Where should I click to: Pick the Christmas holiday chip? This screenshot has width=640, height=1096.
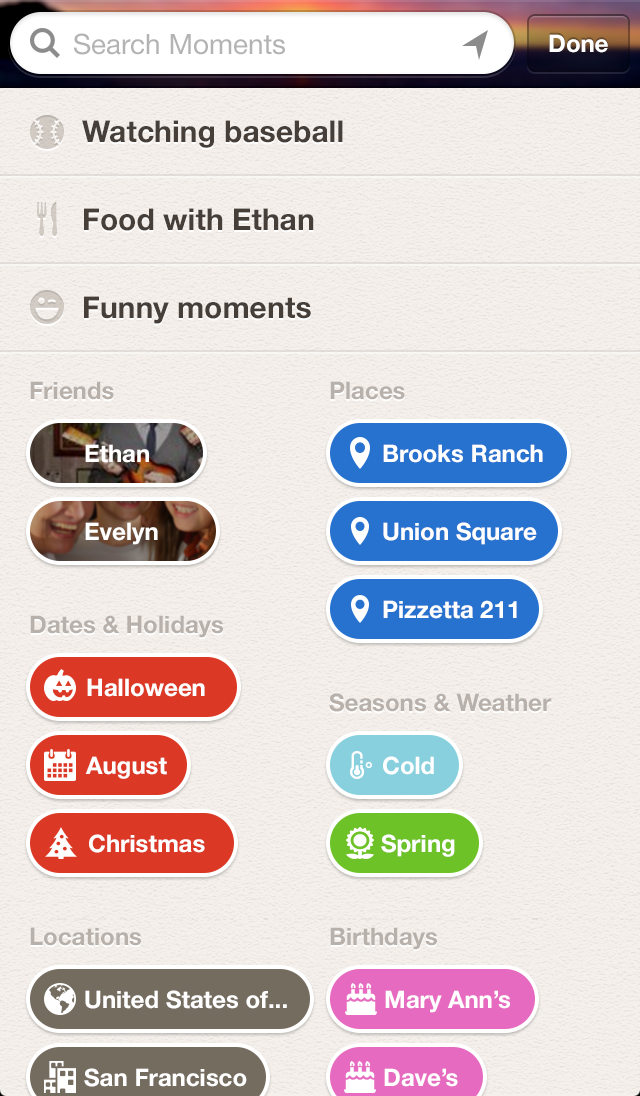coord(132,844)
